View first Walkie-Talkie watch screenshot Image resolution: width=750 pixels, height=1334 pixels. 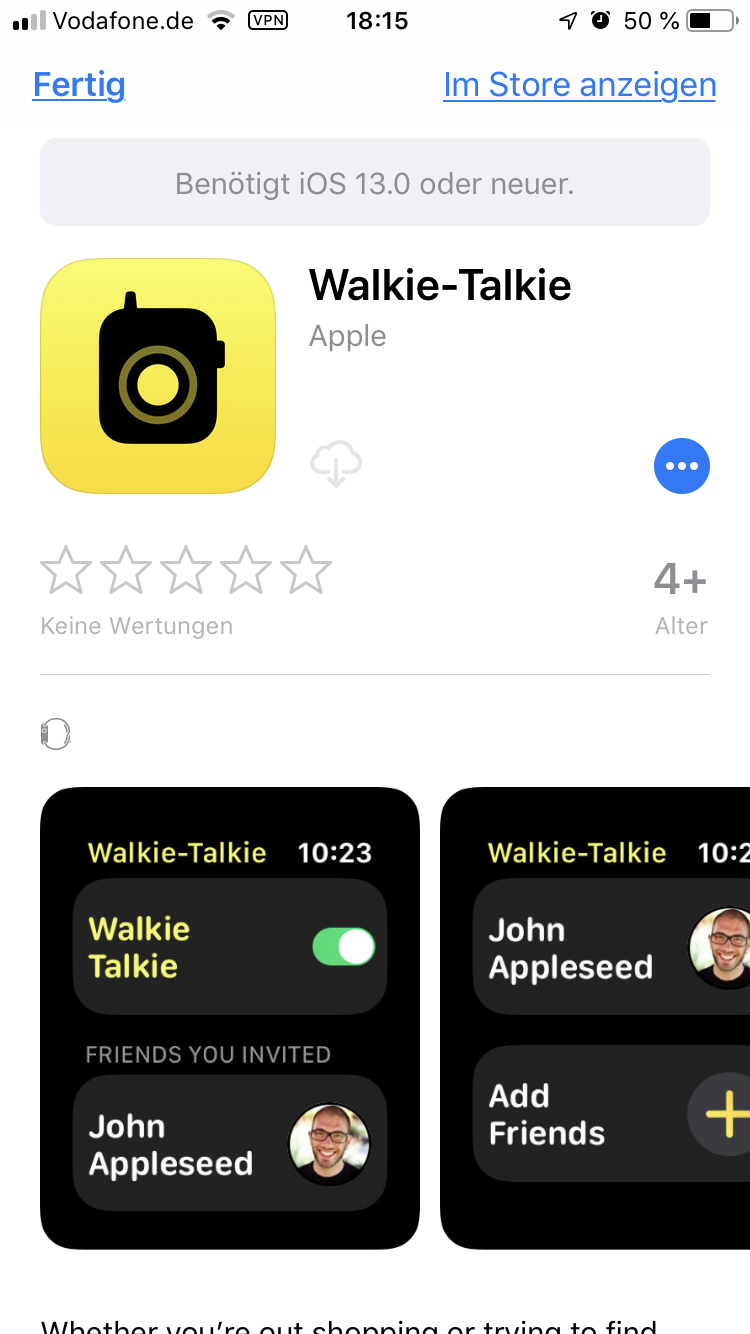pos(229,1018)
